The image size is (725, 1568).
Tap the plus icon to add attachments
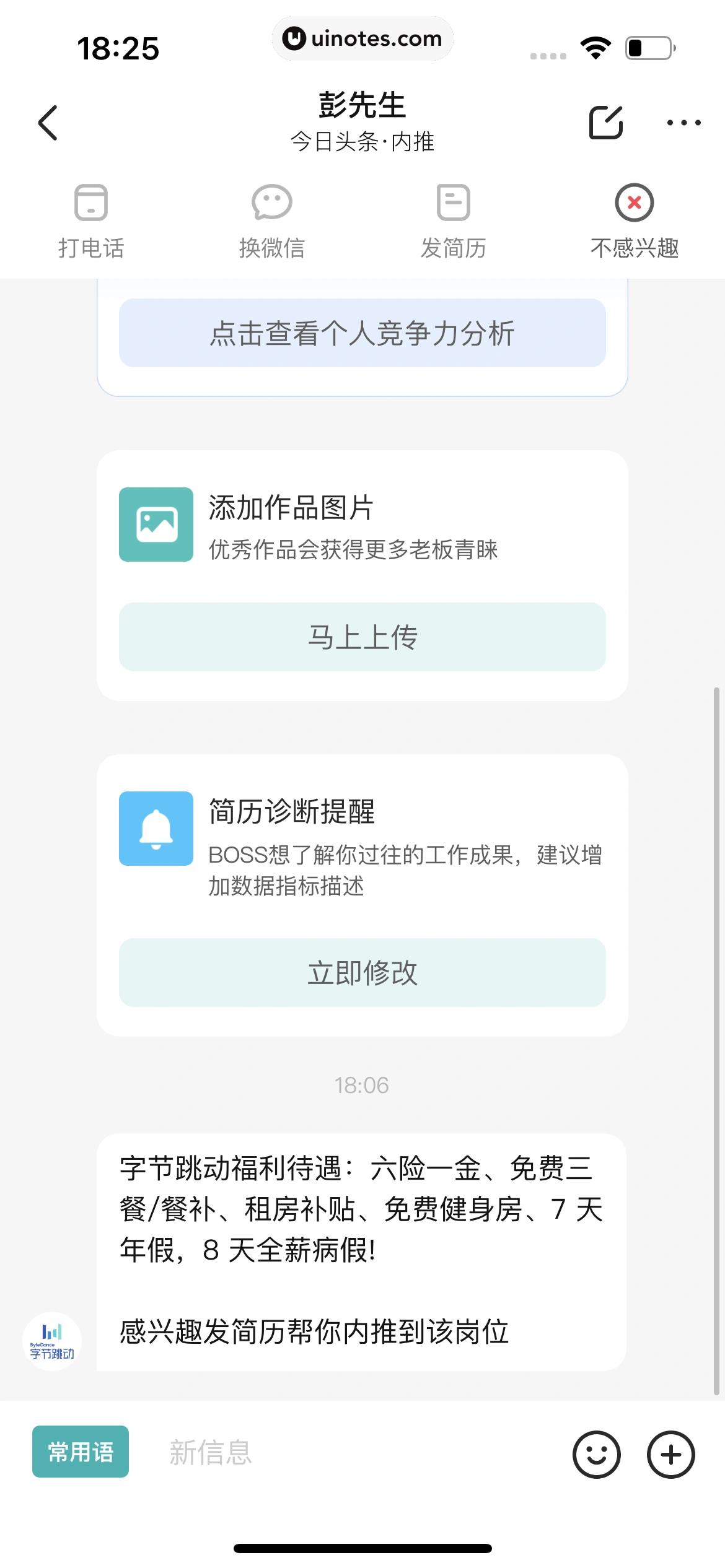pos(670,1455)
